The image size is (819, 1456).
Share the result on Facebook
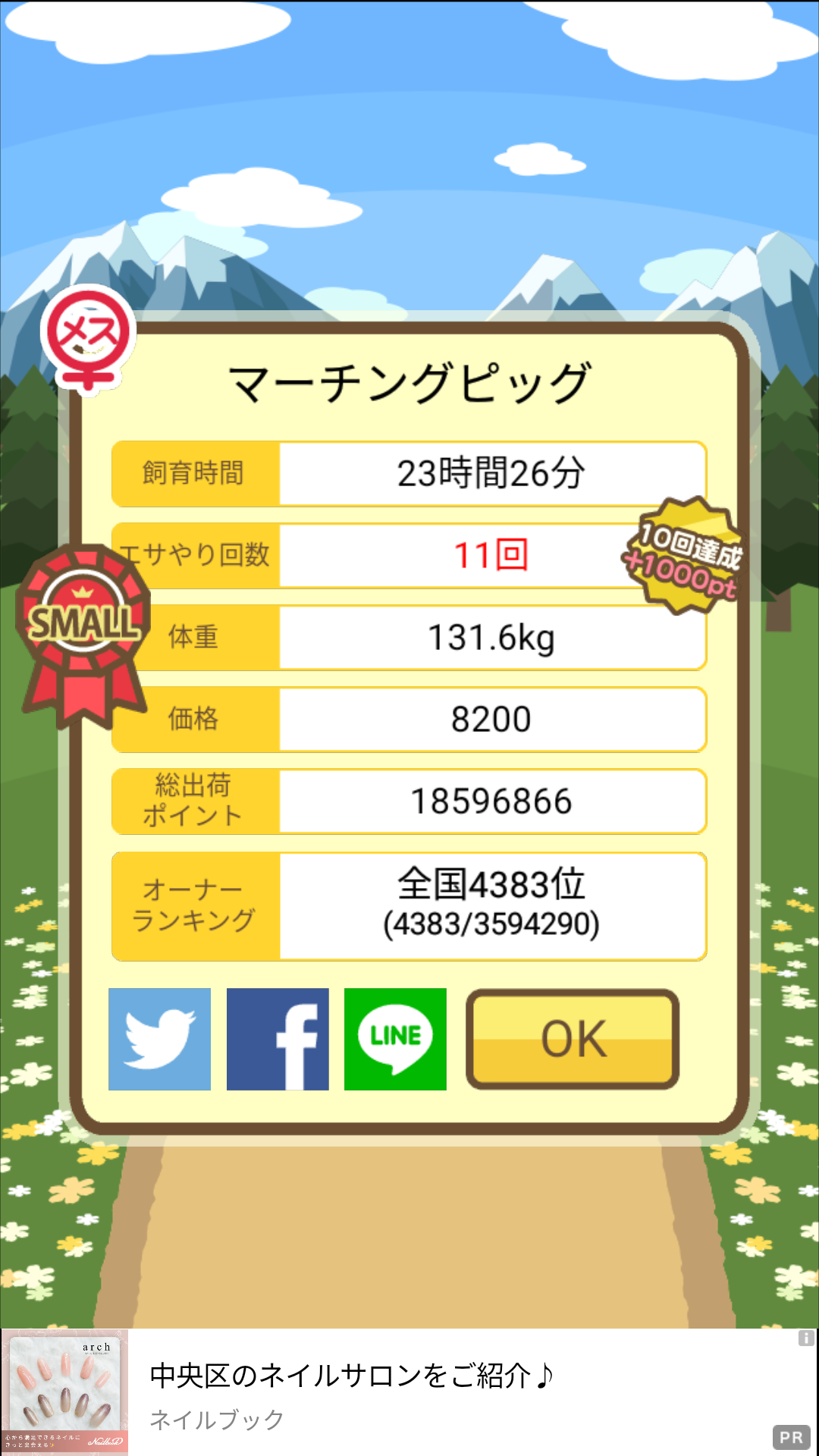278,1039
